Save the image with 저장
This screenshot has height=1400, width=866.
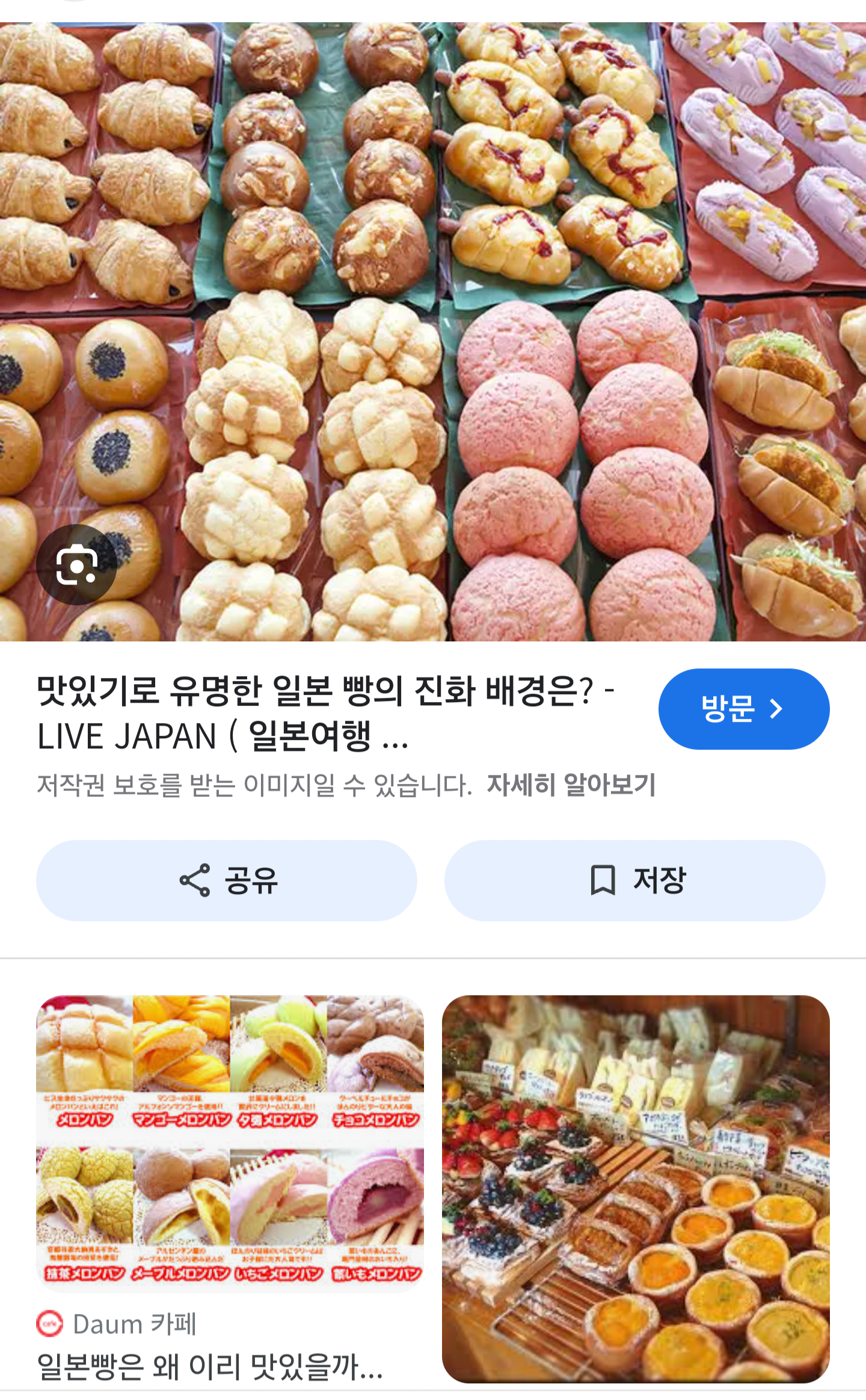click(x=634, y=880)
